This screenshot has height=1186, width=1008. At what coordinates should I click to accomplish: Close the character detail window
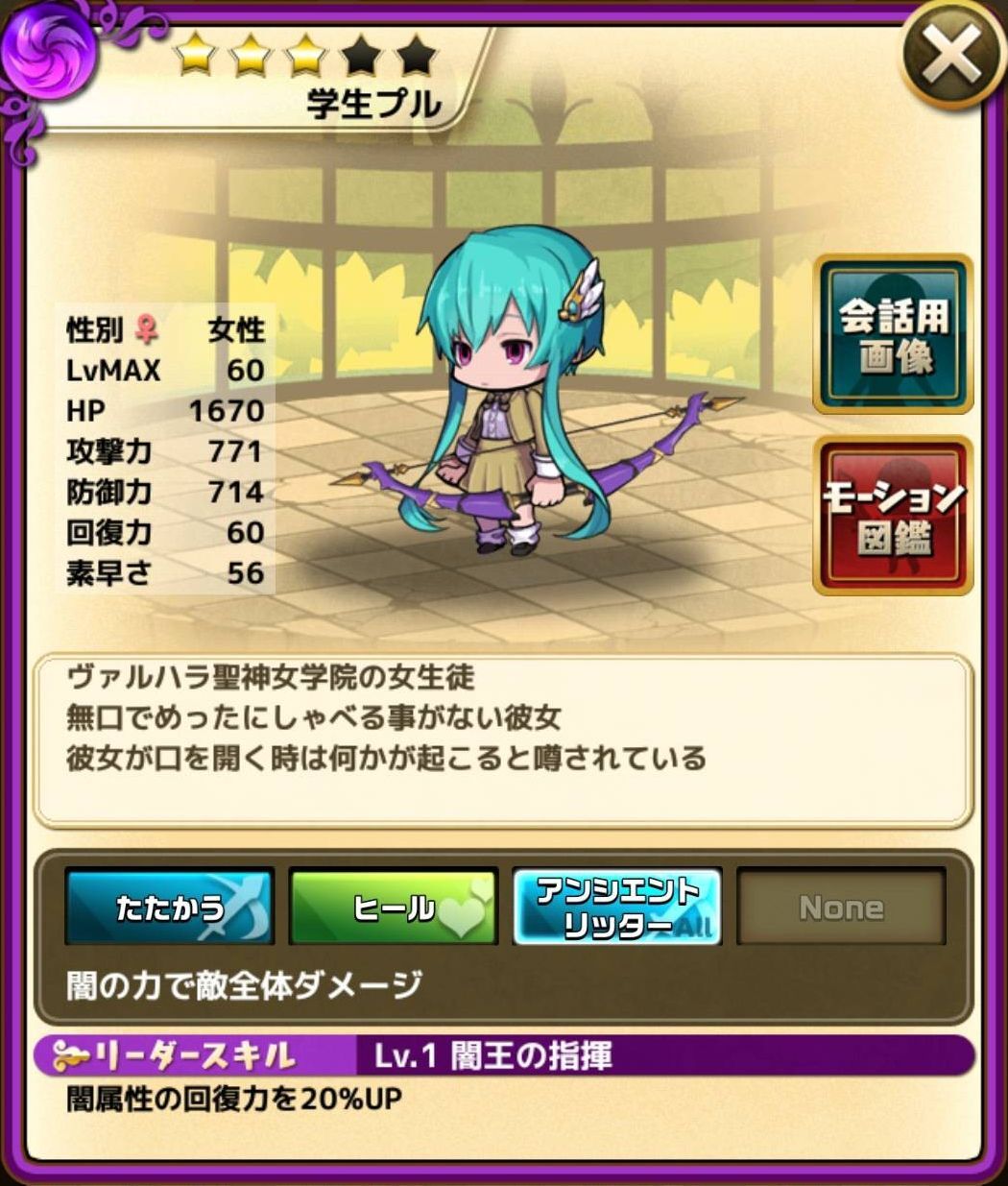[x=951, y=56]
